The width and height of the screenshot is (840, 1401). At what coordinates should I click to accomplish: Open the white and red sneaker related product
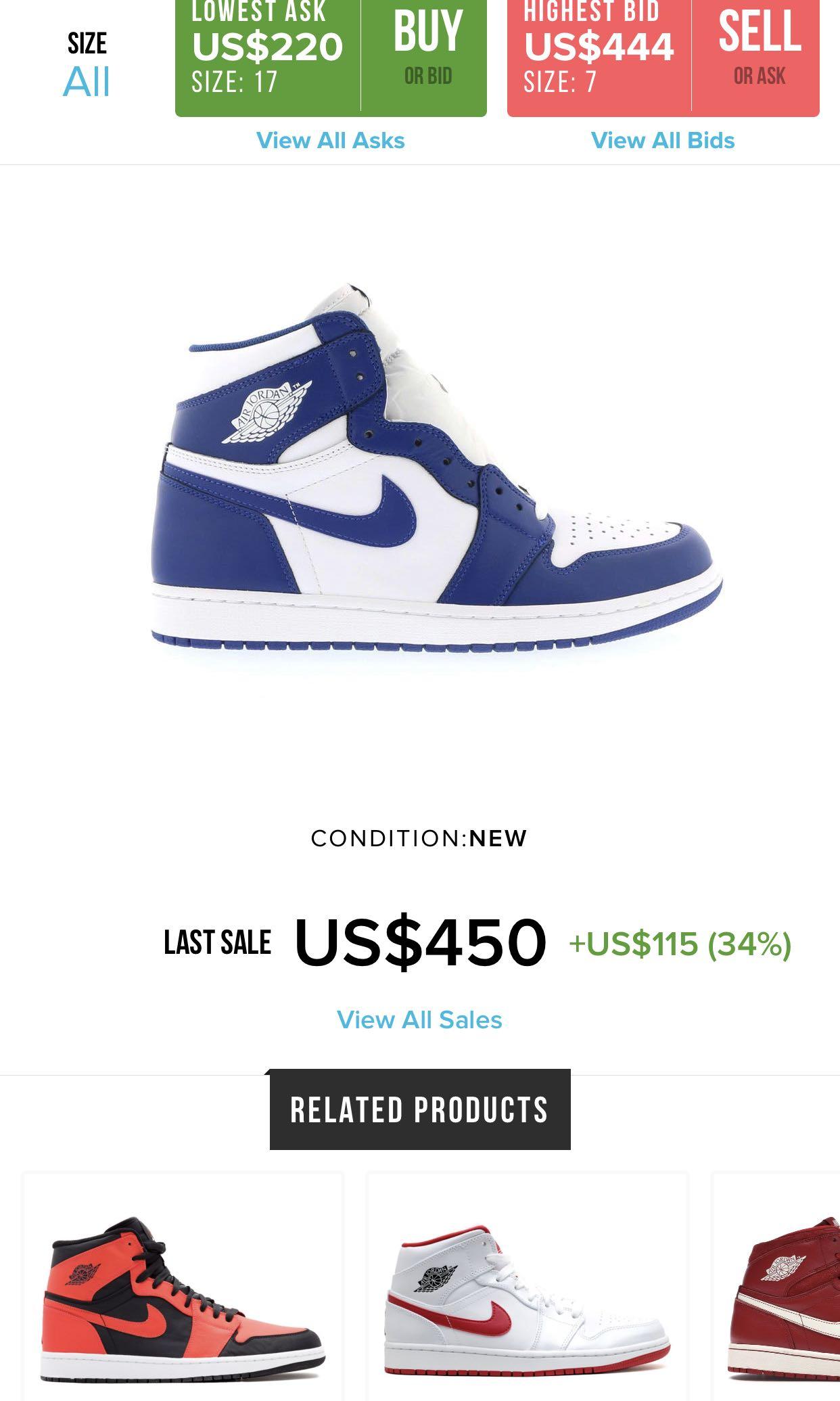click(x=527, y=1287)
